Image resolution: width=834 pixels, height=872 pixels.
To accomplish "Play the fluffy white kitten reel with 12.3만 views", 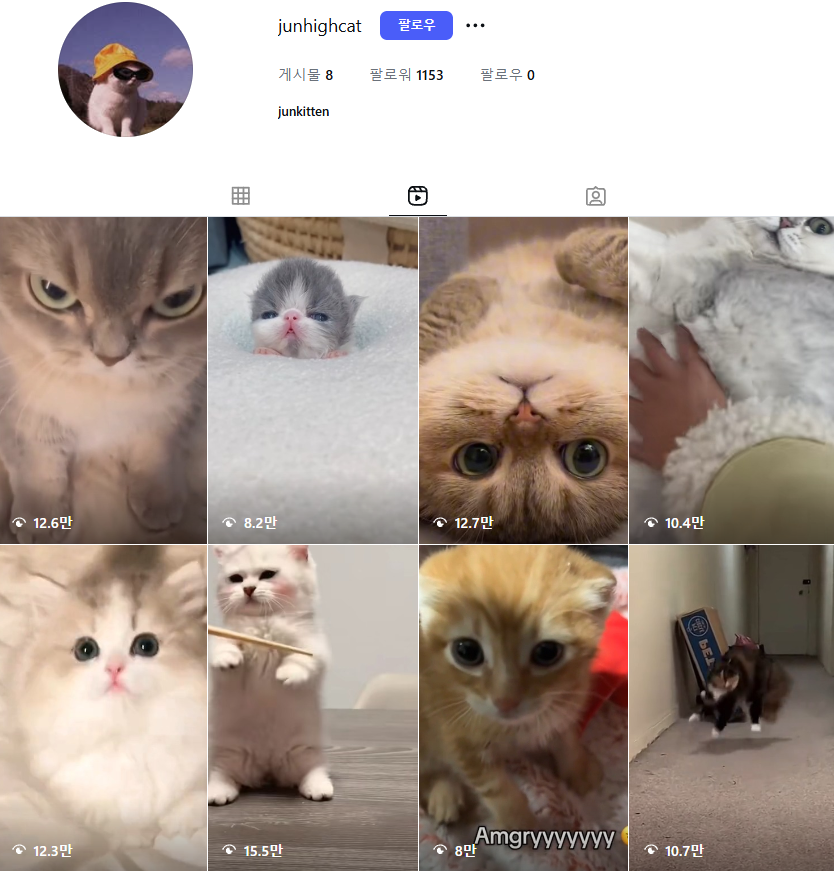I will pyautogui.click(x=103, y=707).
